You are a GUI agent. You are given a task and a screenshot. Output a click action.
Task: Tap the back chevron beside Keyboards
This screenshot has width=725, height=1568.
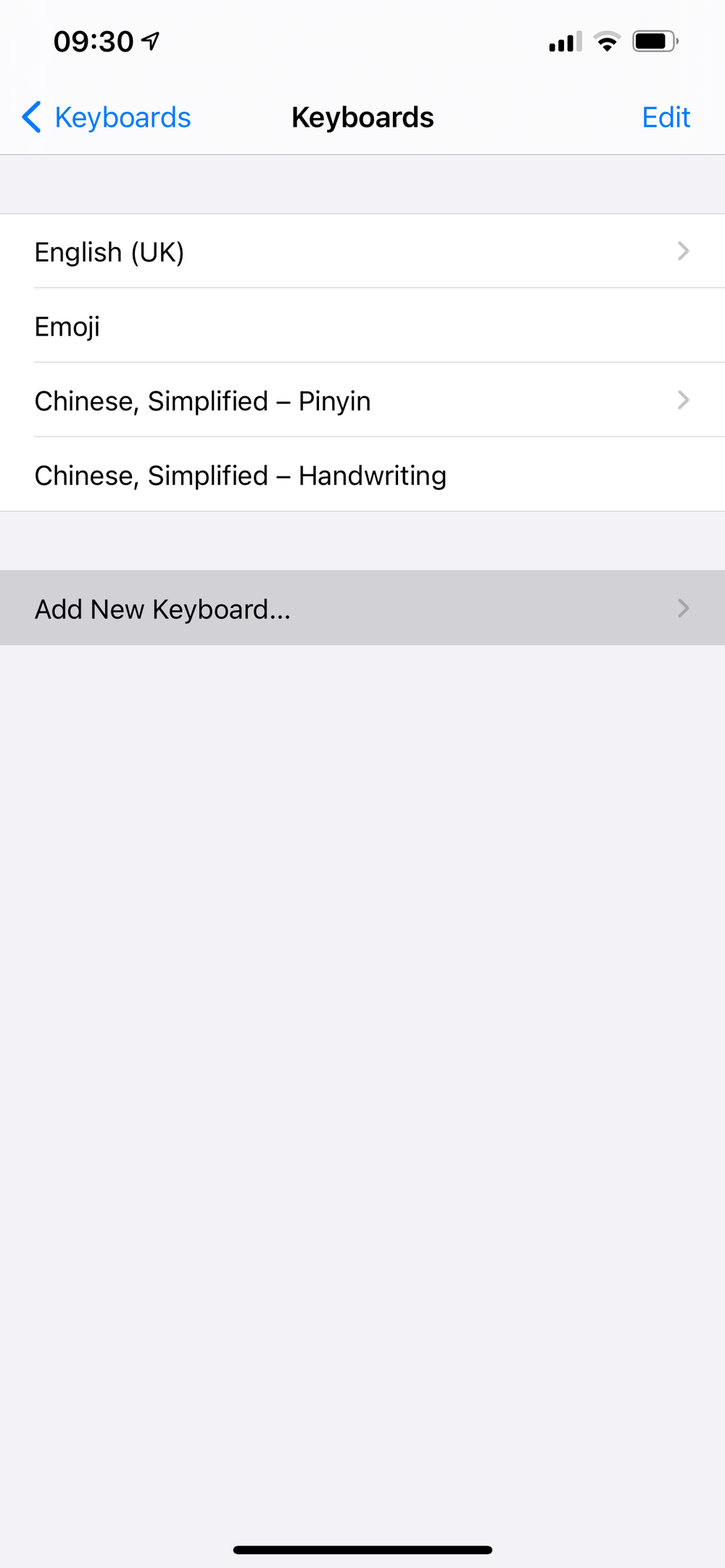30,117
